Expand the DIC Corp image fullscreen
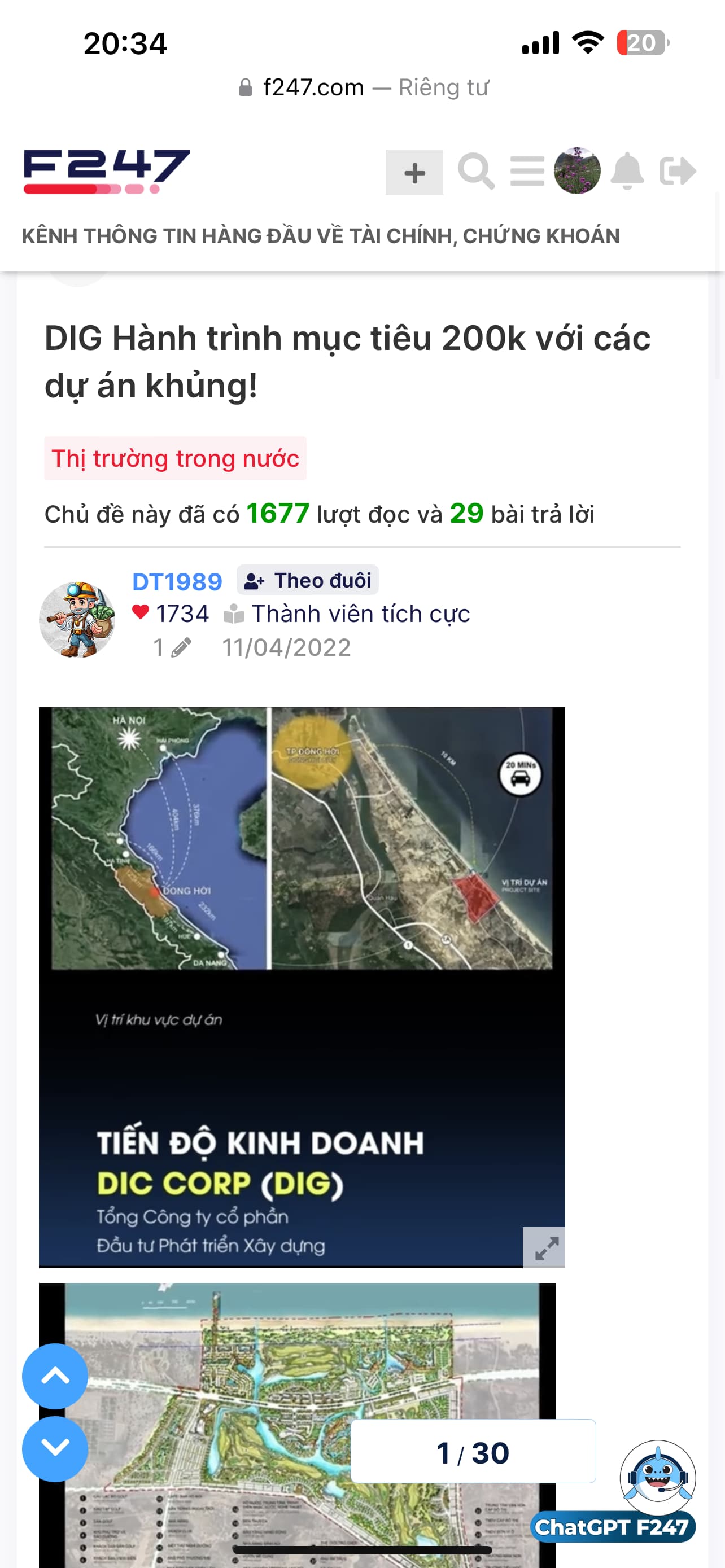This screenshot has height=1568, width=725. coord(545,1248)
